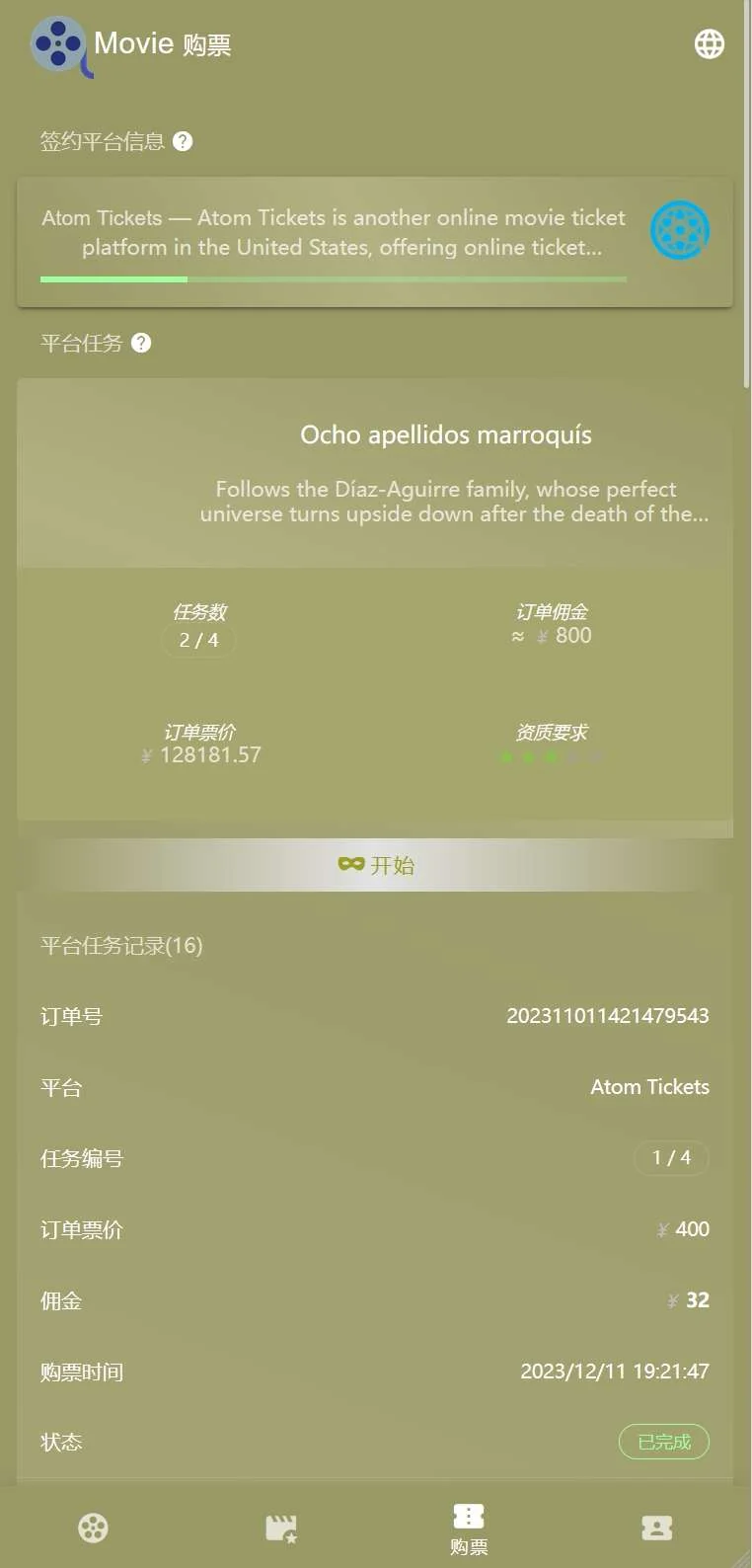This screenshot has height=1568, width=752.
Task: Tap help icon beside 平台任务
Action: 141,343
